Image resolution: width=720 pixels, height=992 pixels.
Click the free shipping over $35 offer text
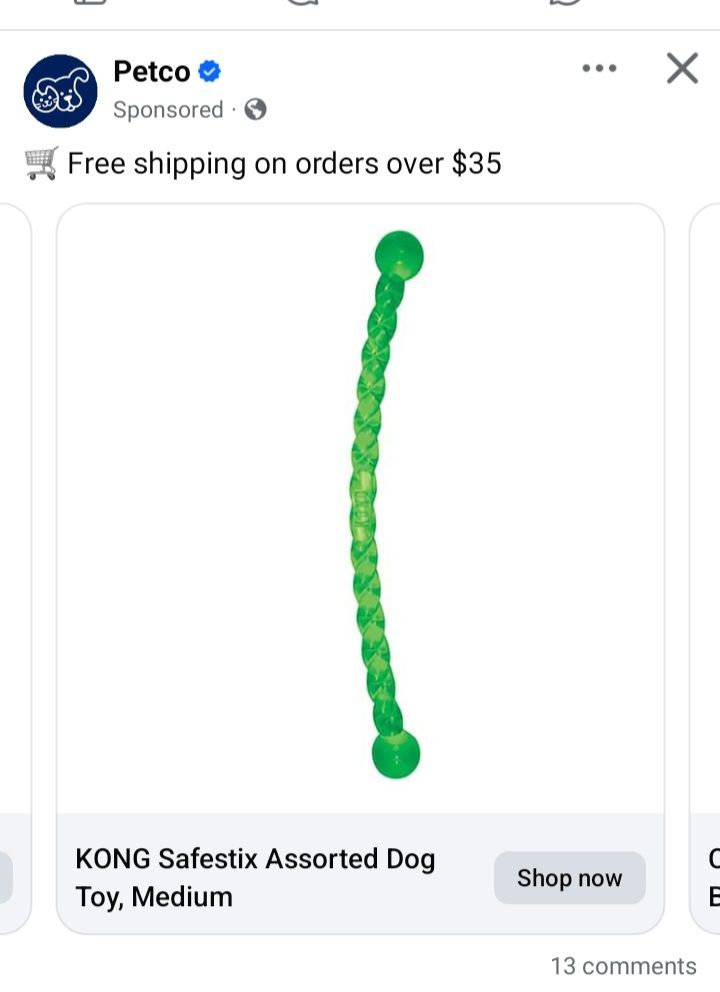click(x=285, y=163)
